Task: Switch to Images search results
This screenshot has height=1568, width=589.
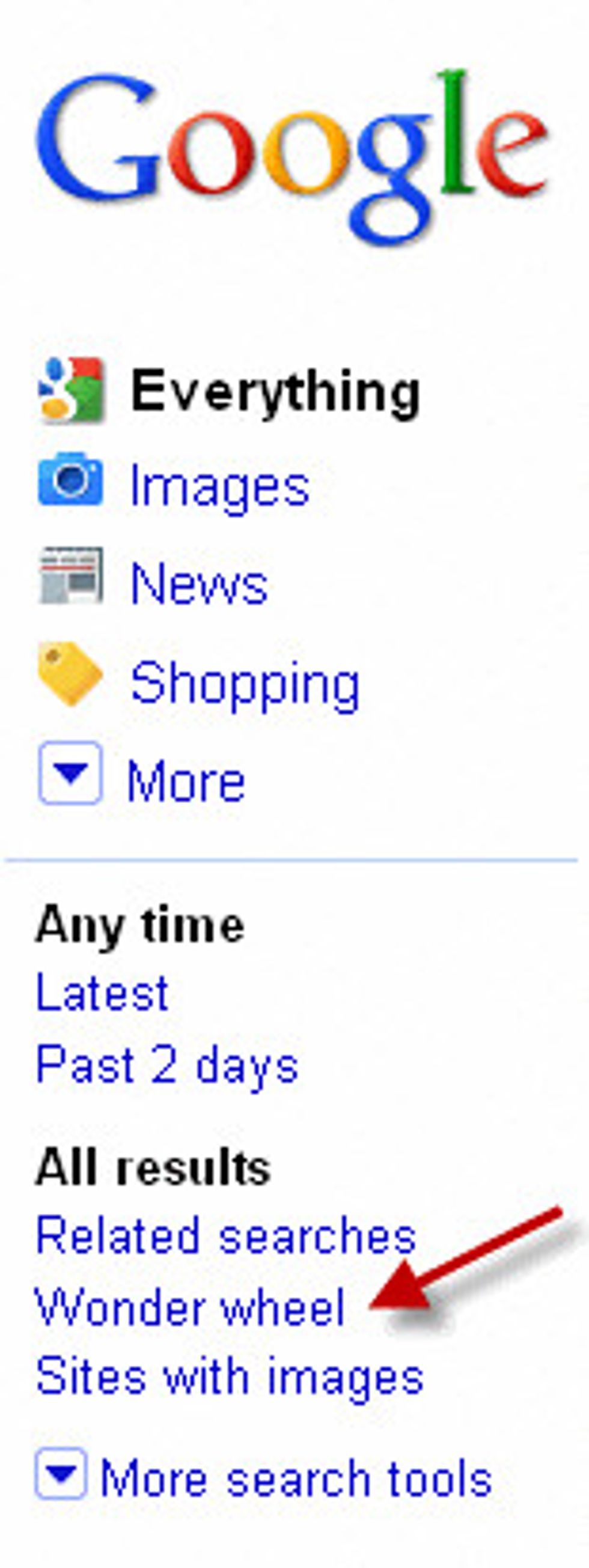Action: (219, 487)
